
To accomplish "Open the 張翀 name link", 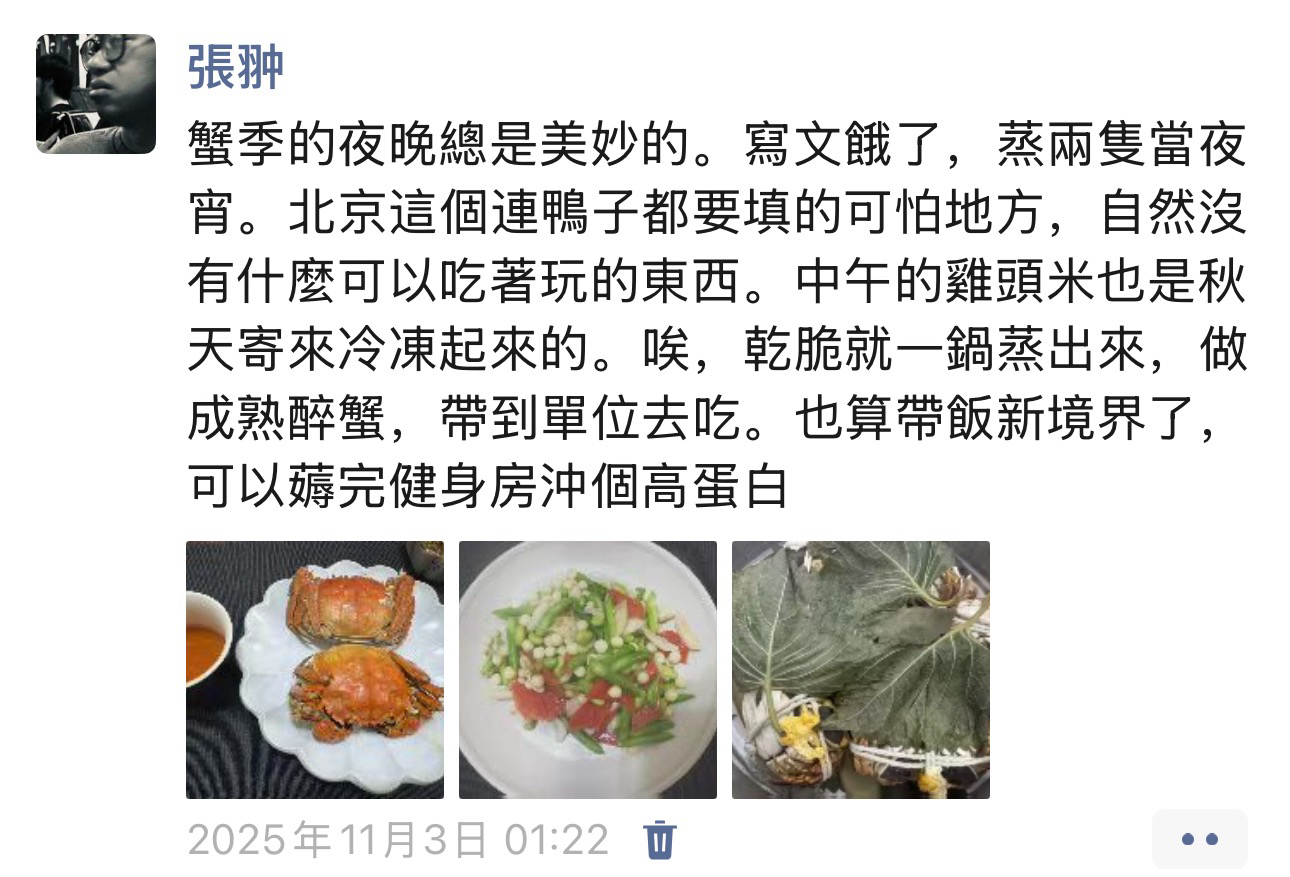I will (x=235, y=68).
